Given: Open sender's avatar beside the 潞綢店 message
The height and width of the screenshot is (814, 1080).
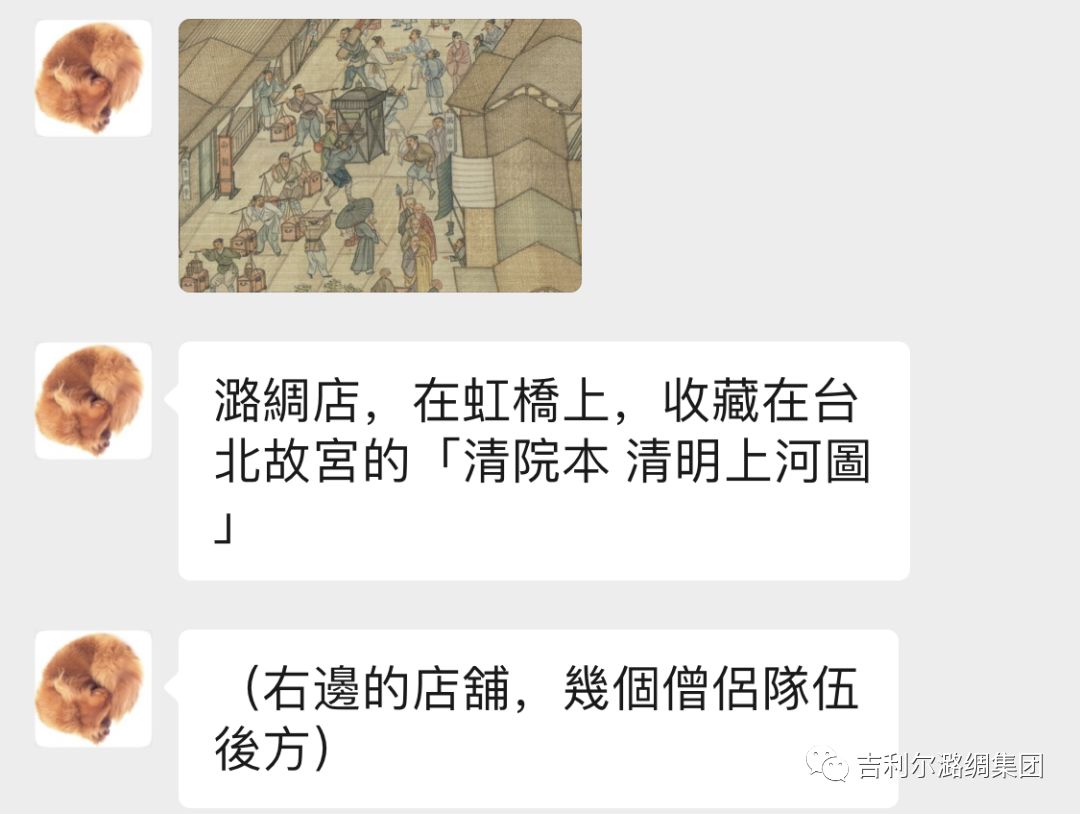Looking at the screenshot, I should (x=93, y=401).
